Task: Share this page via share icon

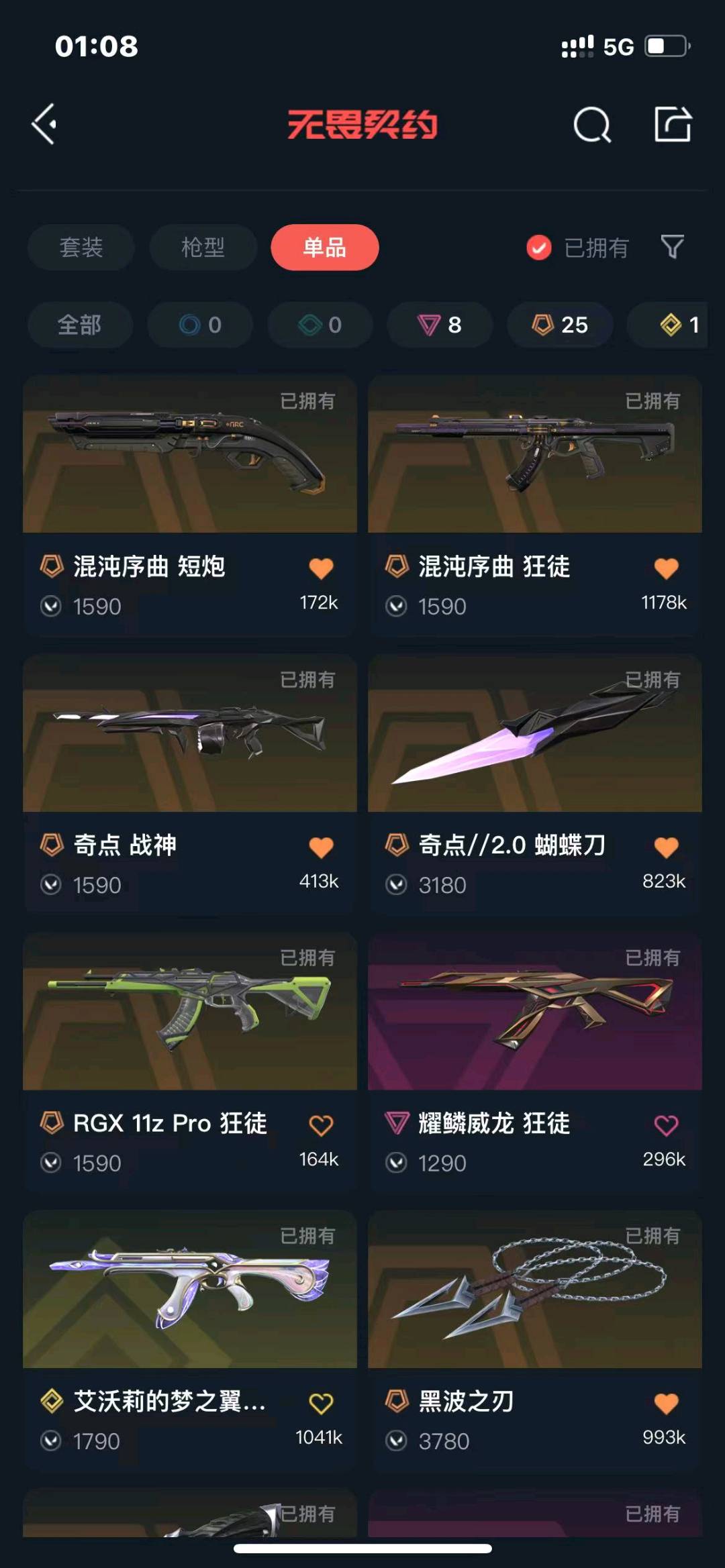Action: coord(673,124)
